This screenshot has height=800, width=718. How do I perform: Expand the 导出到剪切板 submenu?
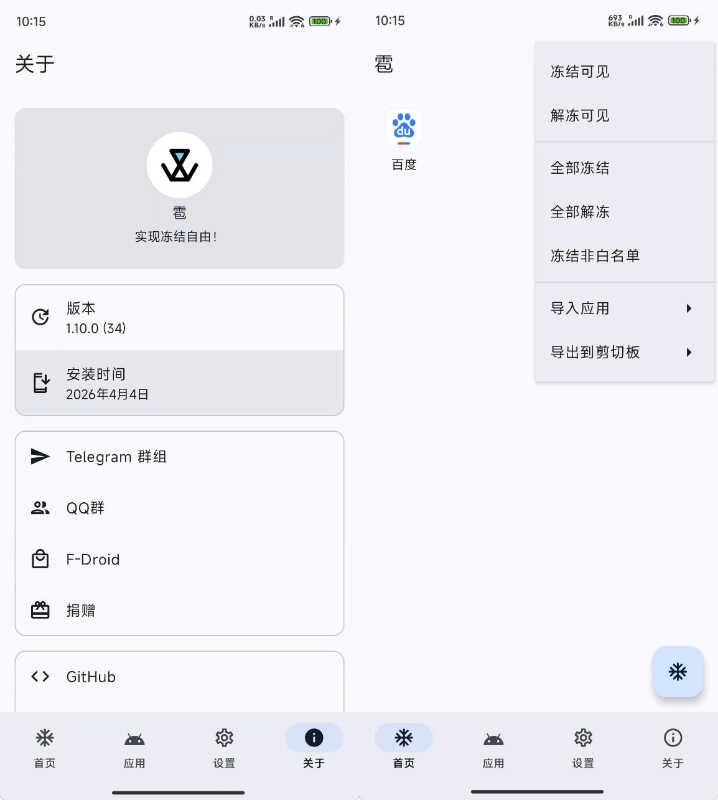(624, 352)
